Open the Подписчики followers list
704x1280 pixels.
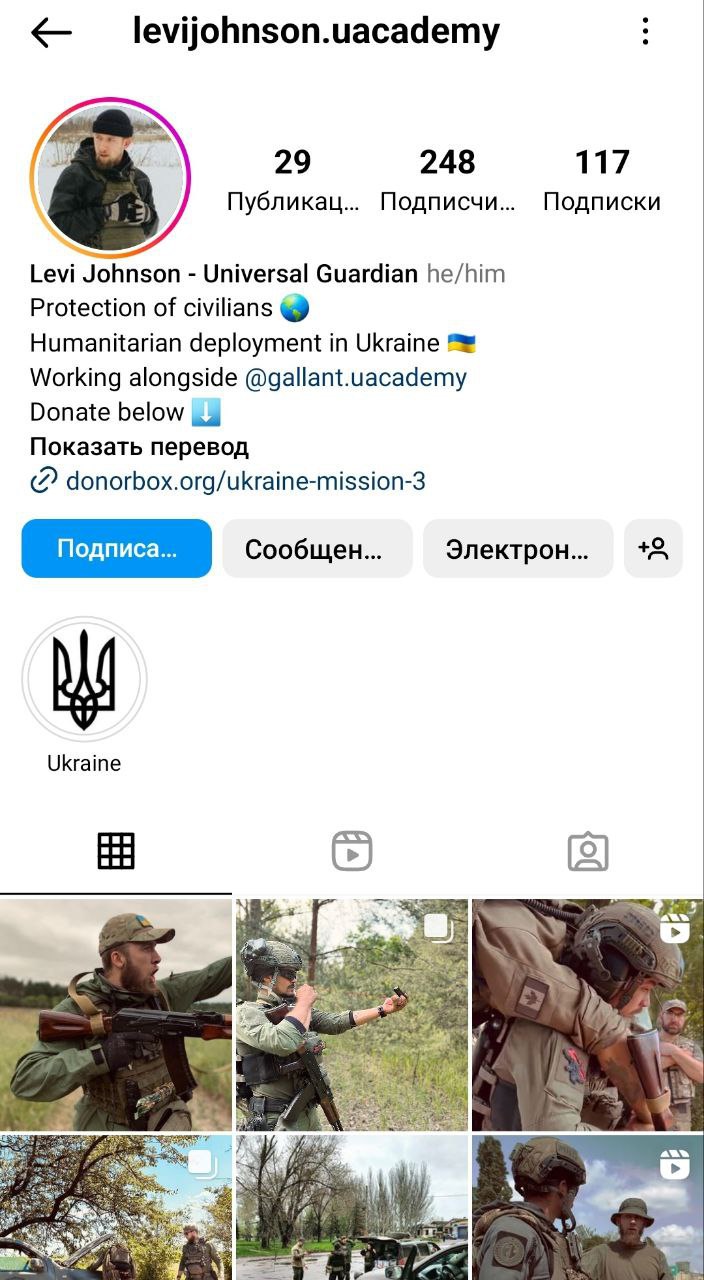tap(447, 180)
